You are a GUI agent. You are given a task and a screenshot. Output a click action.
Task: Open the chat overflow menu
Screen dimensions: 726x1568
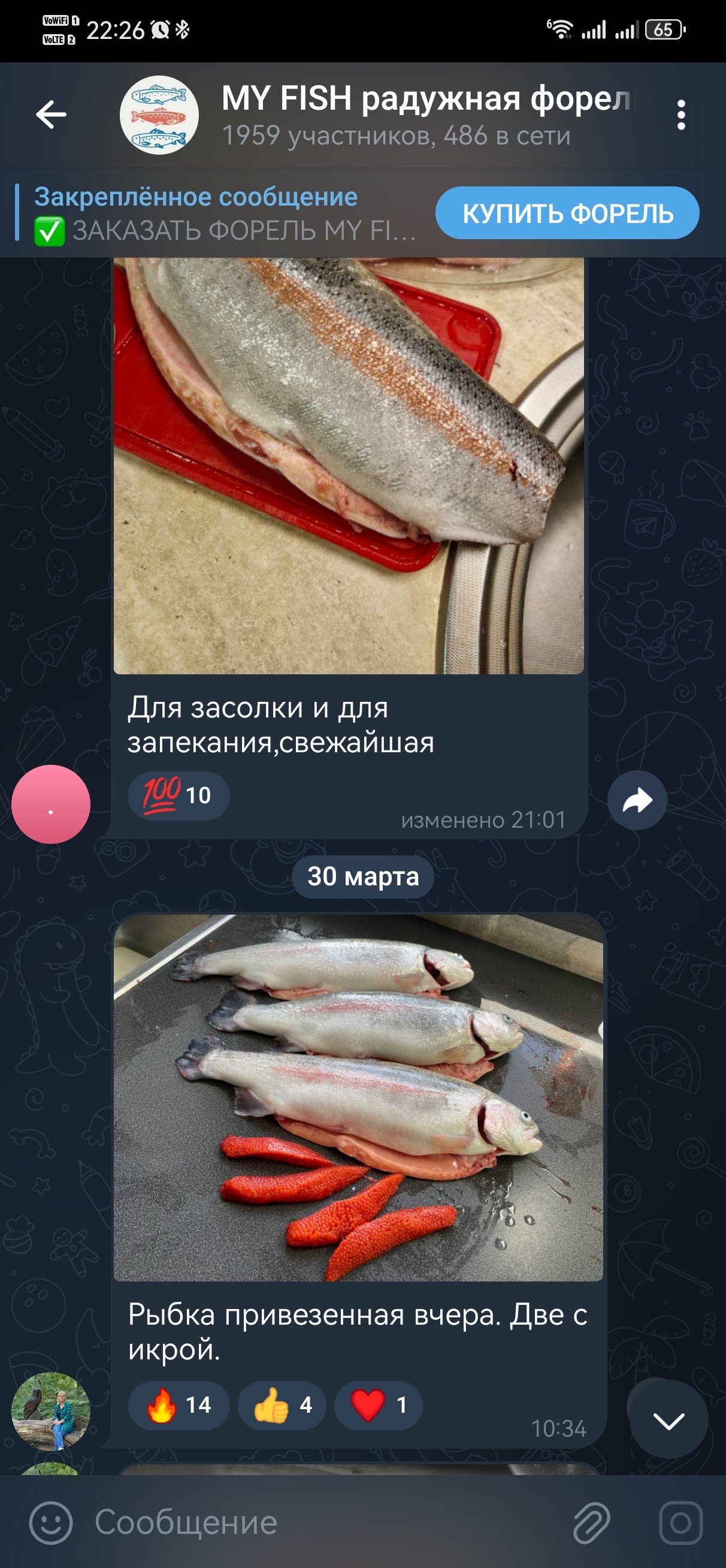click(x=681, y=114)
